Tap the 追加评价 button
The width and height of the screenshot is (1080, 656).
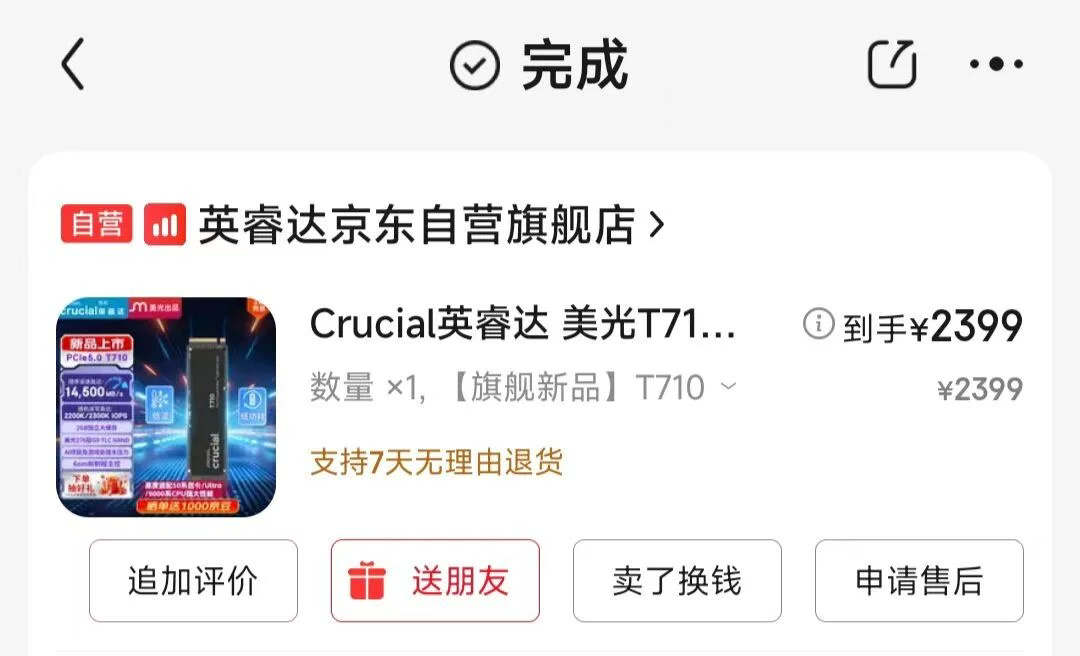pyautogui.click(x=193, y=581)
